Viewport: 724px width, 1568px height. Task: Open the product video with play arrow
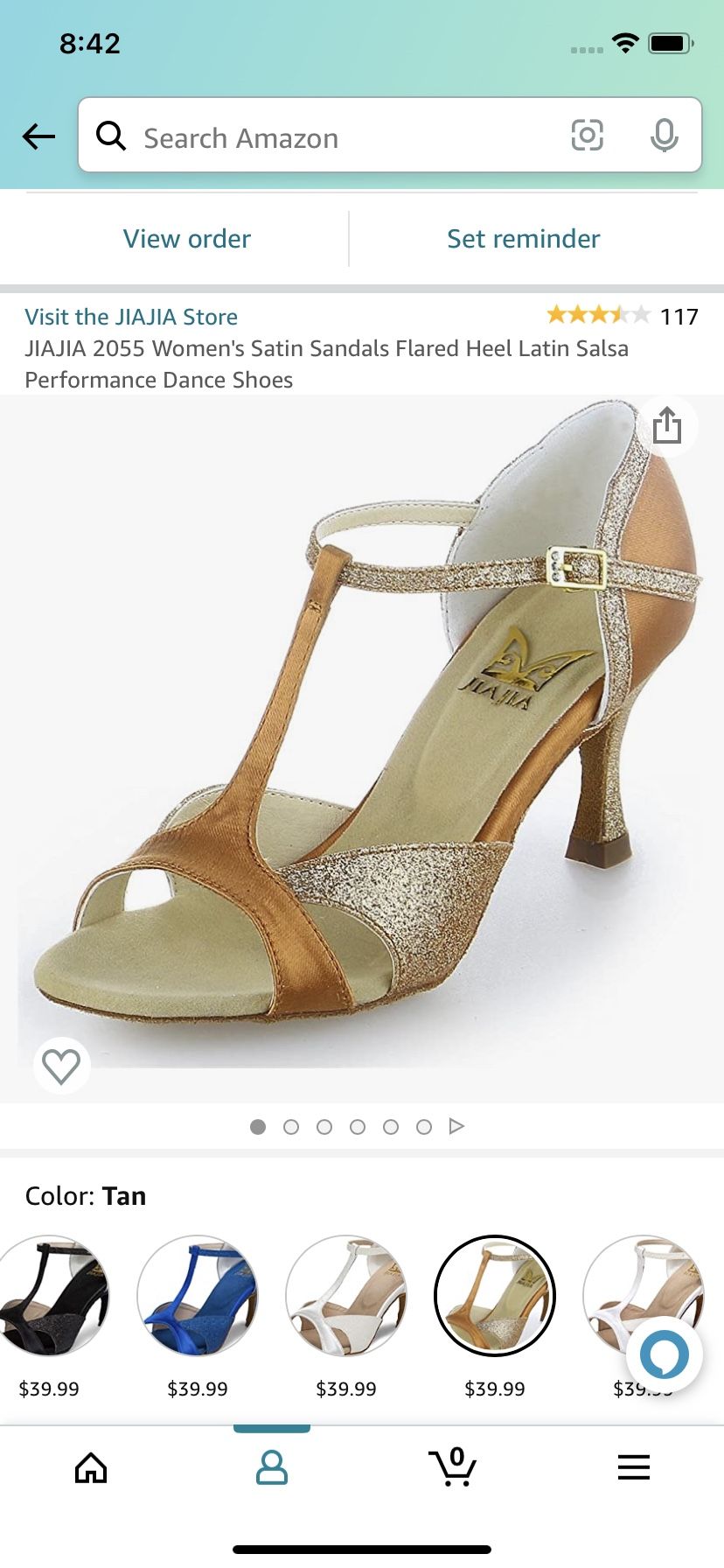click(x=456, y=1127)
